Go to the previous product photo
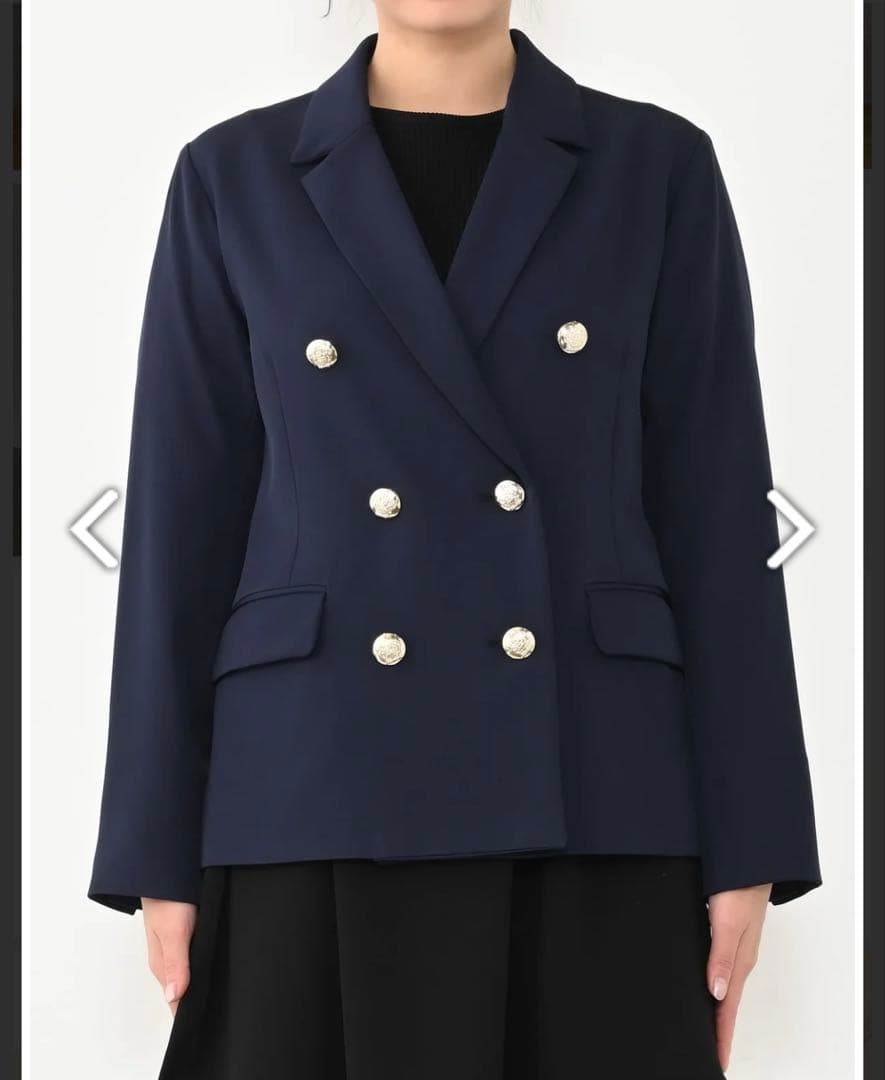The width and height of the screenshot is (885, 1080). (x=95, y=529)
